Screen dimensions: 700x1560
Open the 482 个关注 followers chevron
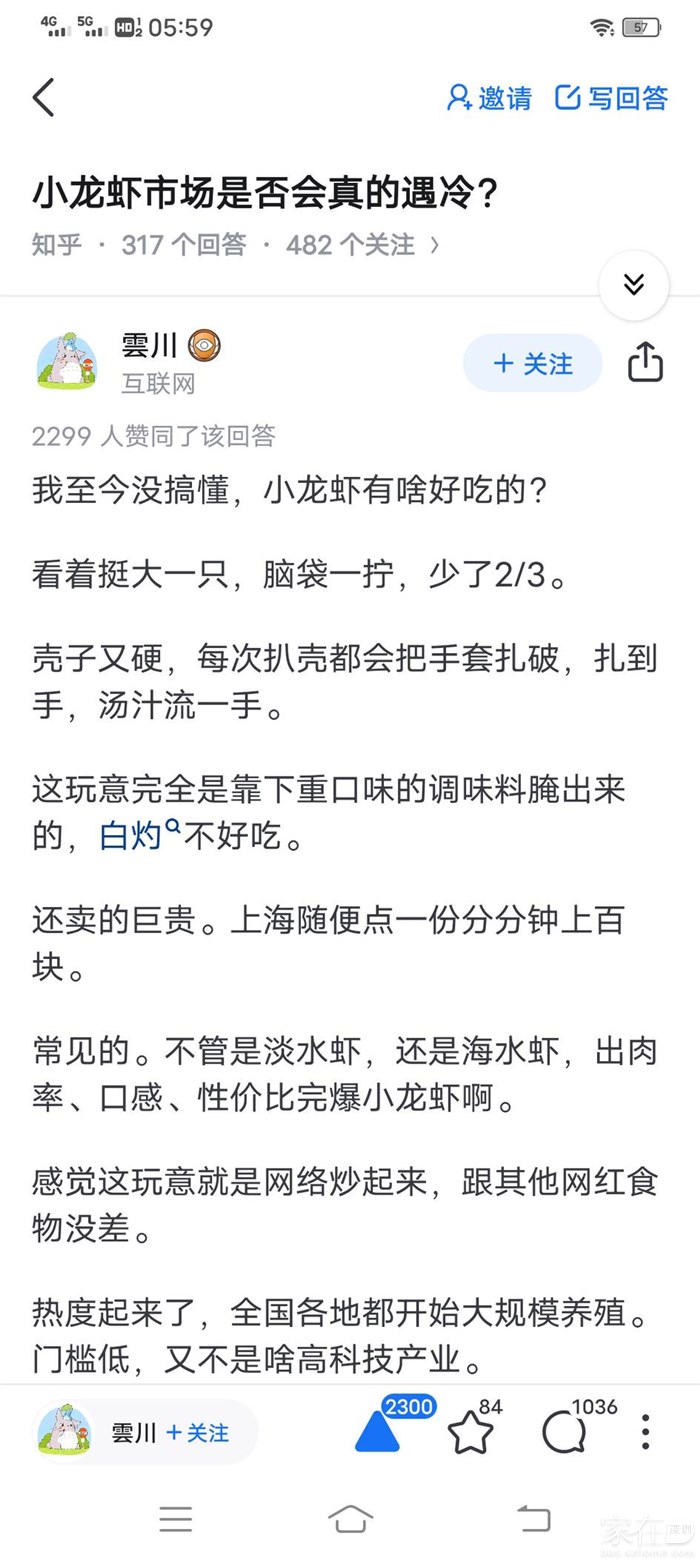click(x=434, y=245)
